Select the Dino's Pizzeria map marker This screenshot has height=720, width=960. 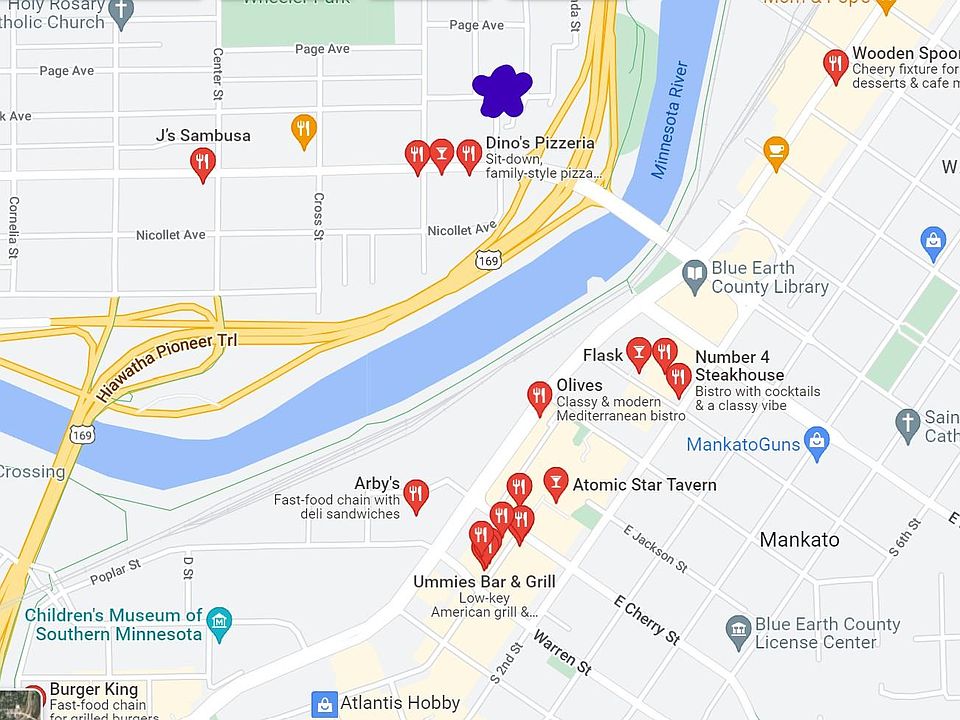468,155
